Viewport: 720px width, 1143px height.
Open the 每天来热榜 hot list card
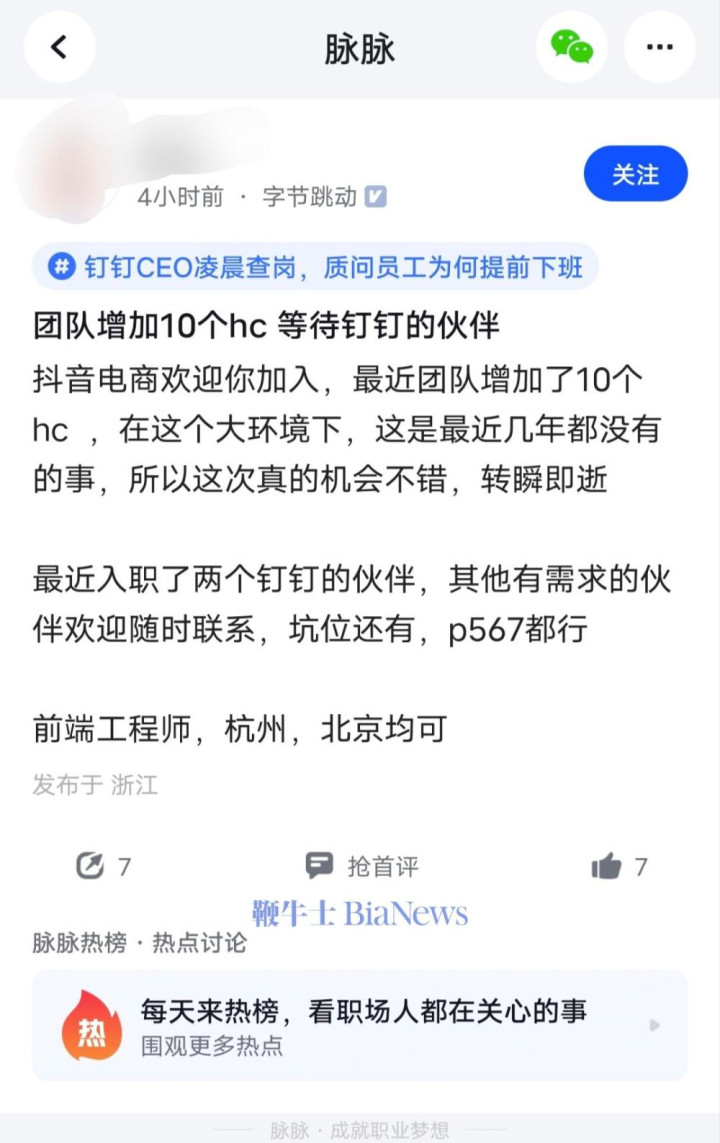[x=360, y=1025]
